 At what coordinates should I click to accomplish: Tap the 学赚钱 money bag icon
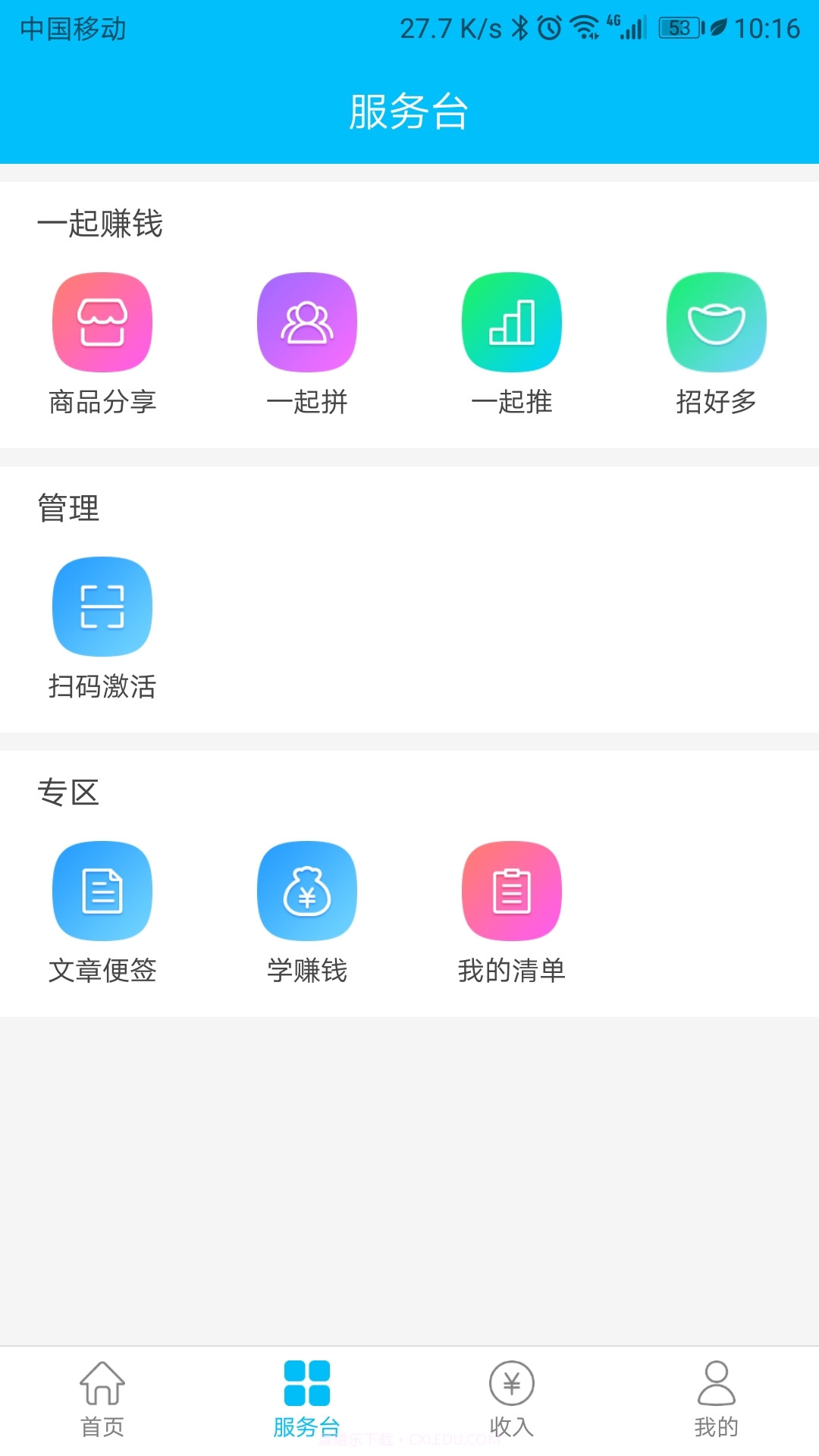pos(307,892)
